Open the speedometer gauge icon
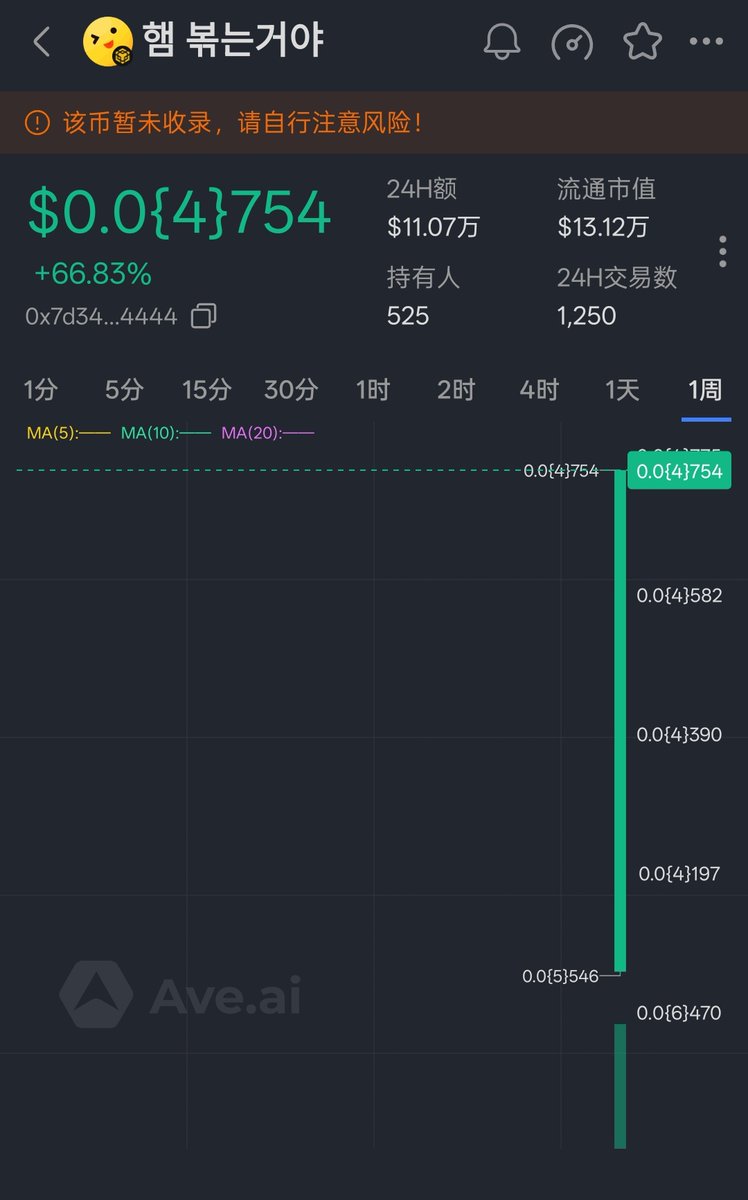 (572, 42)
